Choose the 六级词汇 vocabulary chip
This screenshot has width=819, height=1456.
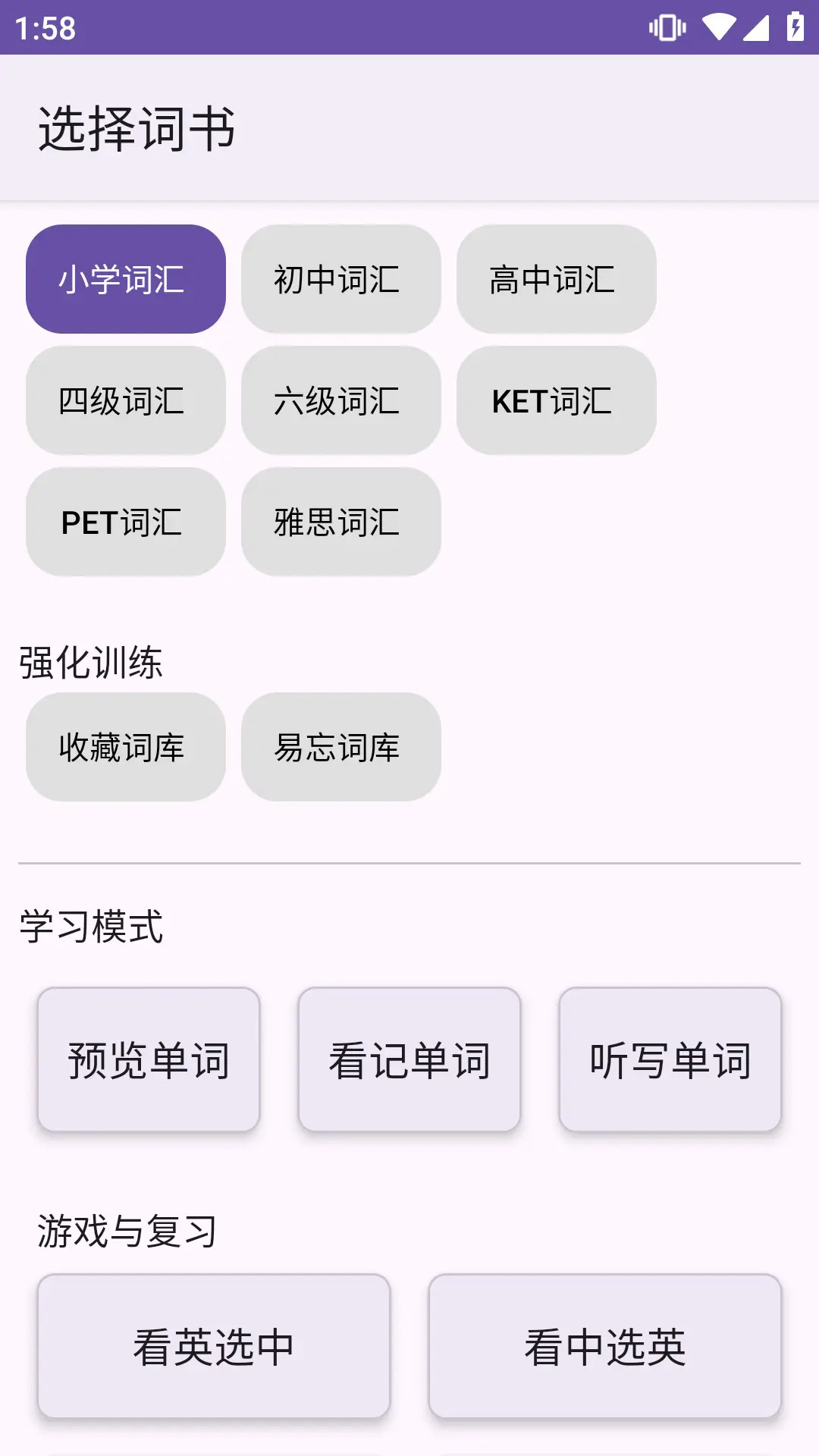pos(340,400)
